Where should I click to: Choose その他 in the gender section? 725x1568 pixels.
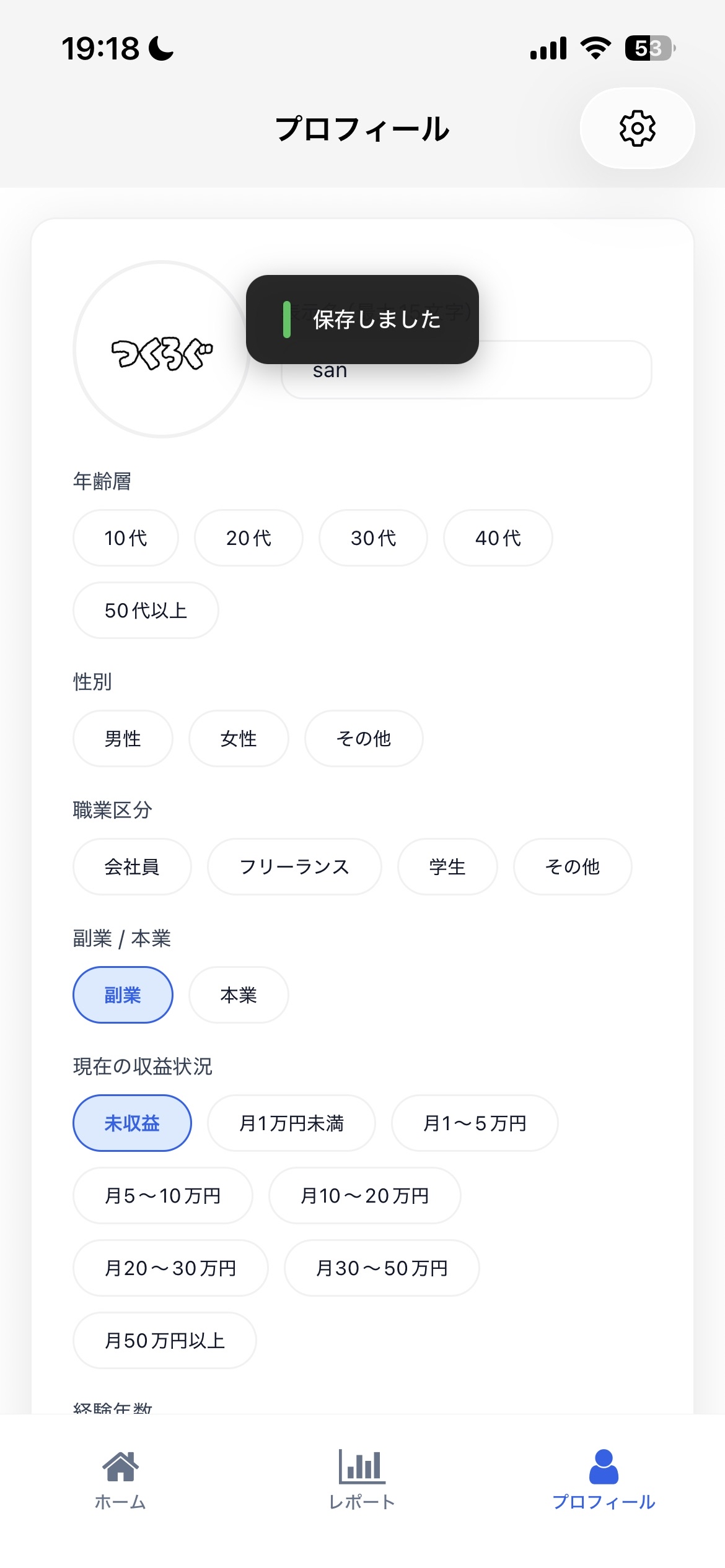[362, 739]
